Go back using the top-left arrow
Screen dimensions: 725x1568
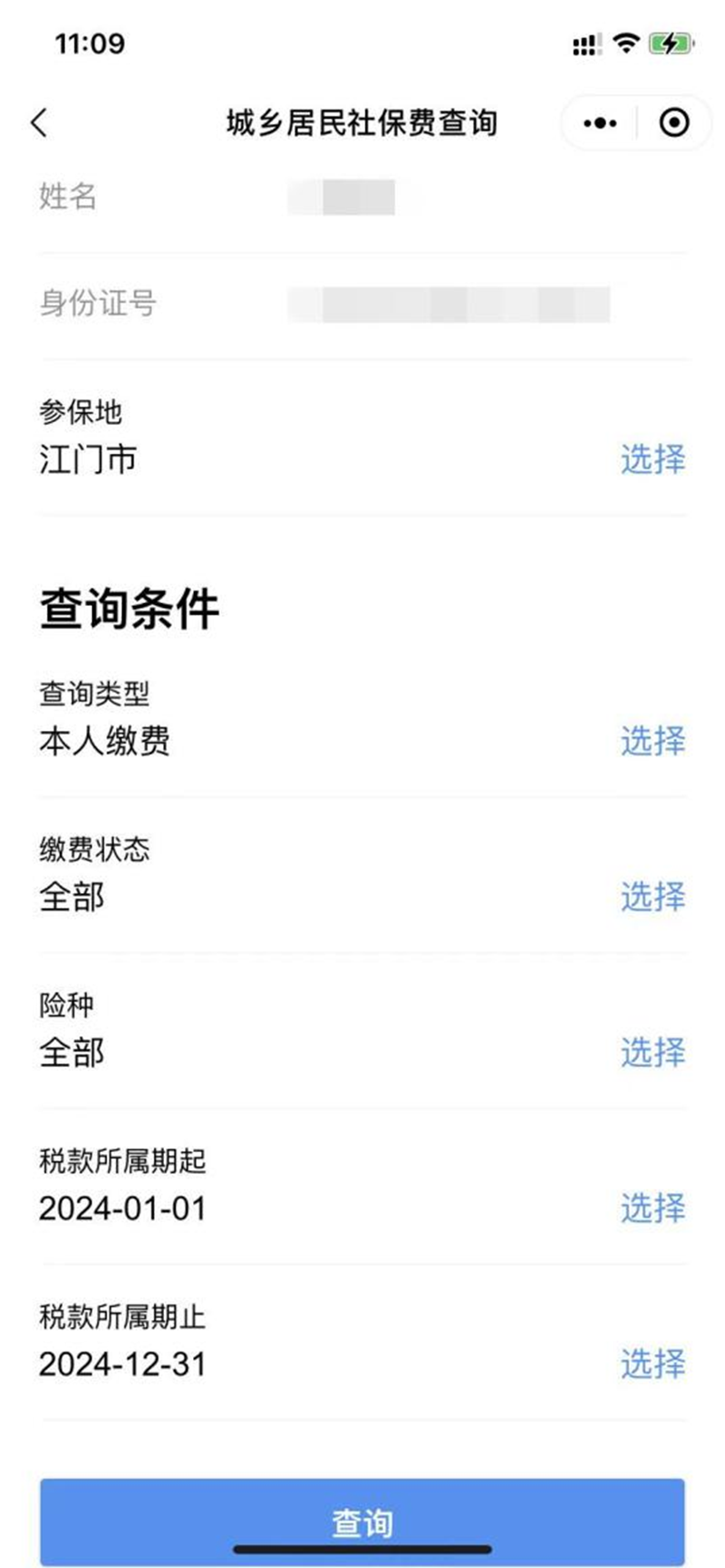[x=39, y=122]
